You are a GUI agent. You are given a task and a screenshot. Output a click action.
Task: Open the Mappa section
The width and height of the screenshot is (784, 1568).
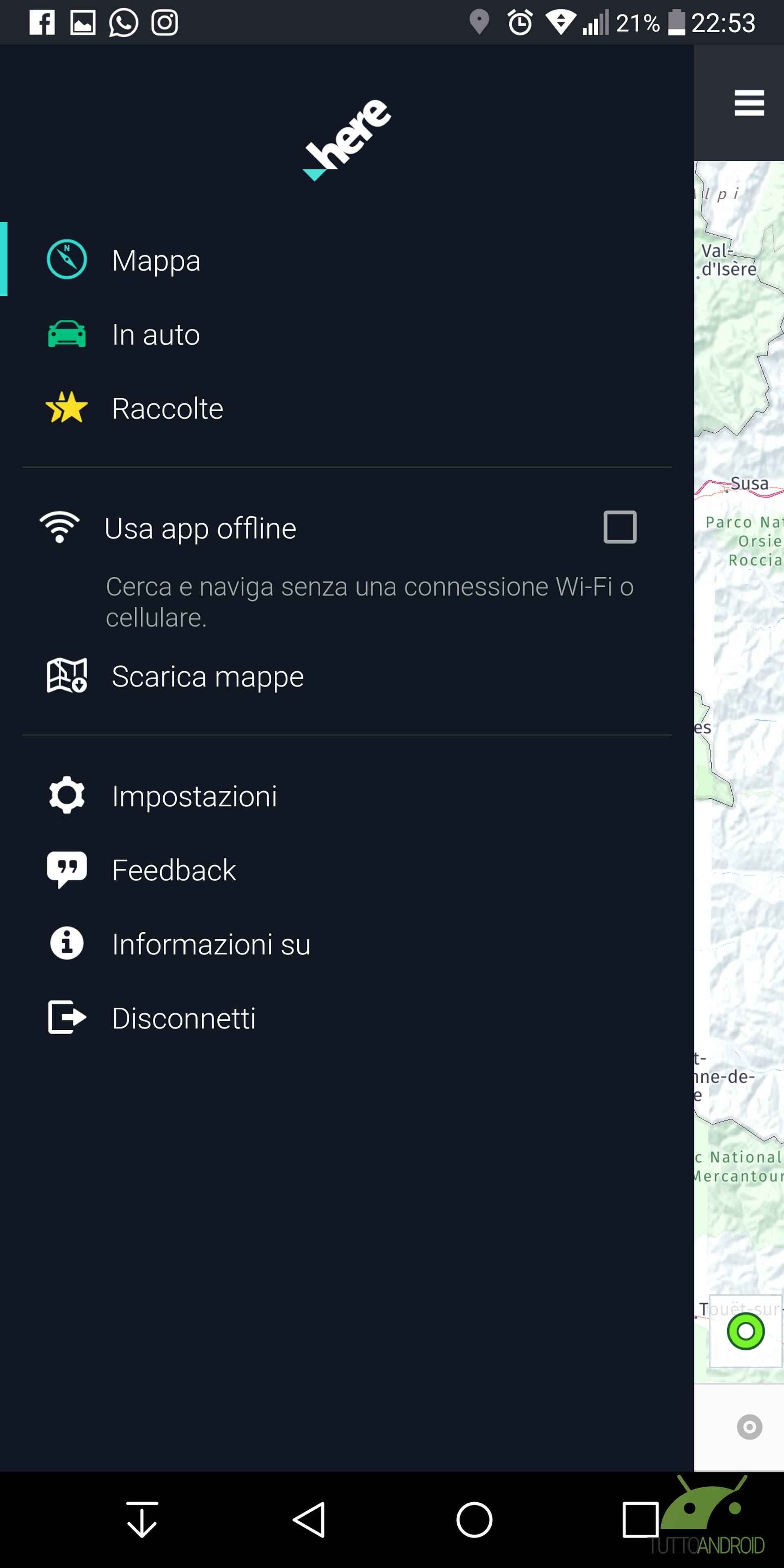[347, 260]
